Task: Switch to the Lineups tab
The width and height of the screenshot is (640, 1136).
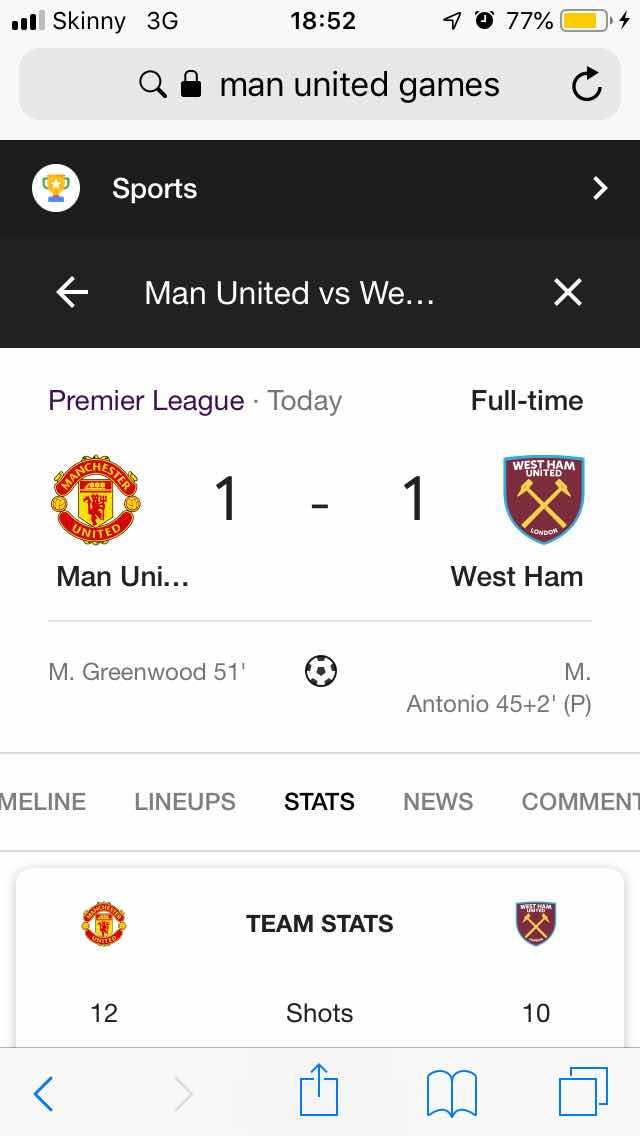Action: tap(185, 801)
